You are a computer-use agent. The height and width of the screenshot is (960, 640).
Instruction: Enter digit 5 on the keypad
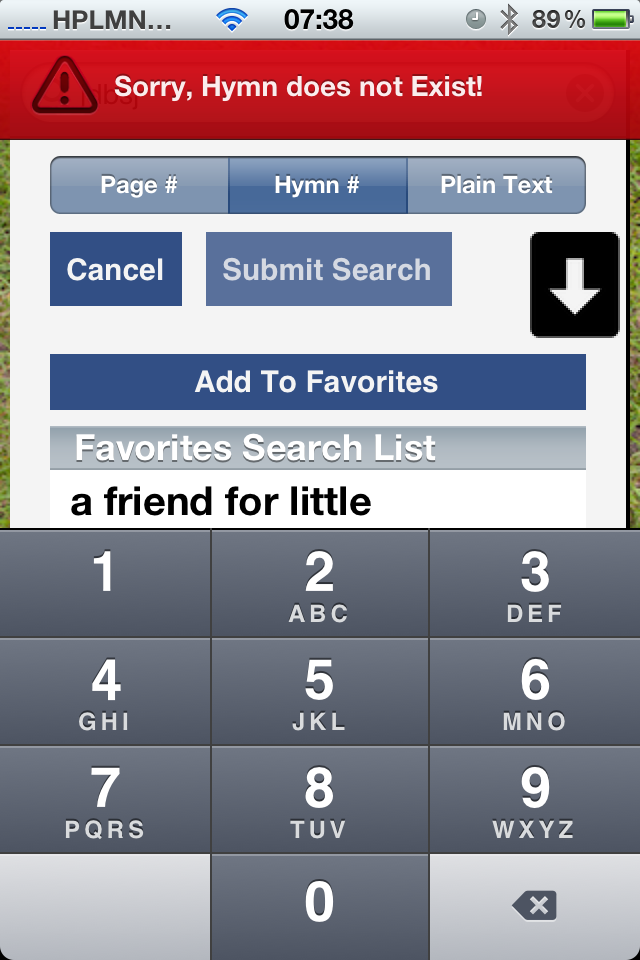tap(319, 692)
